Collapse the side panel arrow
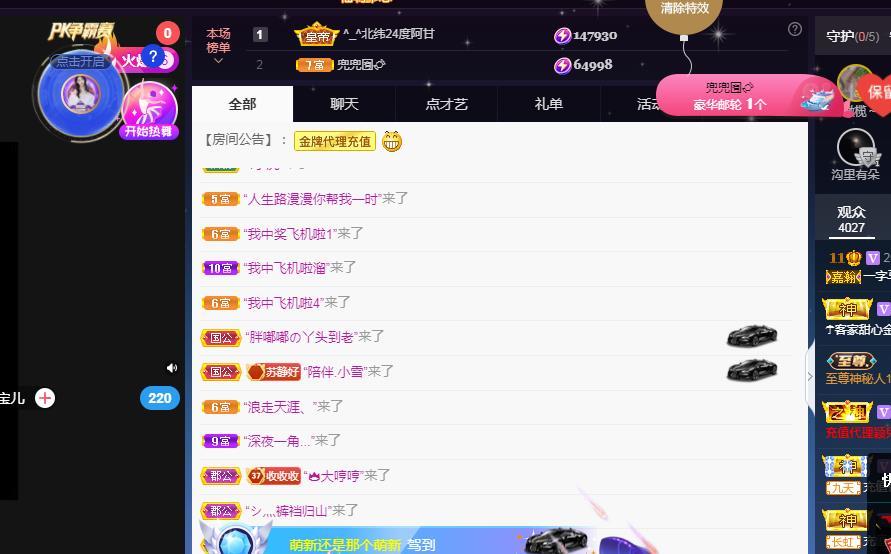The image size is (891, 554). tap(810, 376)
